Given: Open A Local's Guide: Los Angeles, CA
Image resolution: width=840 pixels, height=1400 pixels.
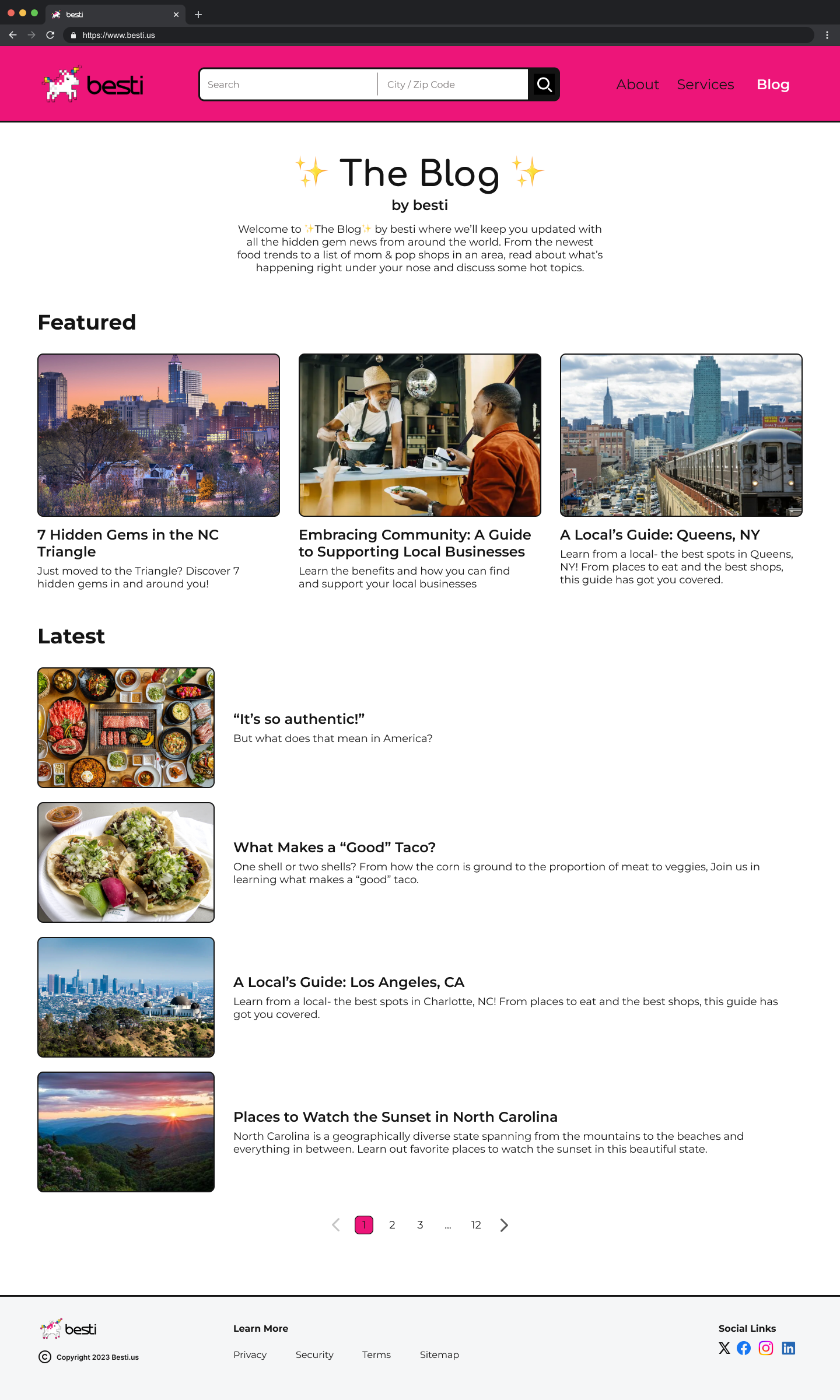Looking at the screenshot, I should [349, 982].
